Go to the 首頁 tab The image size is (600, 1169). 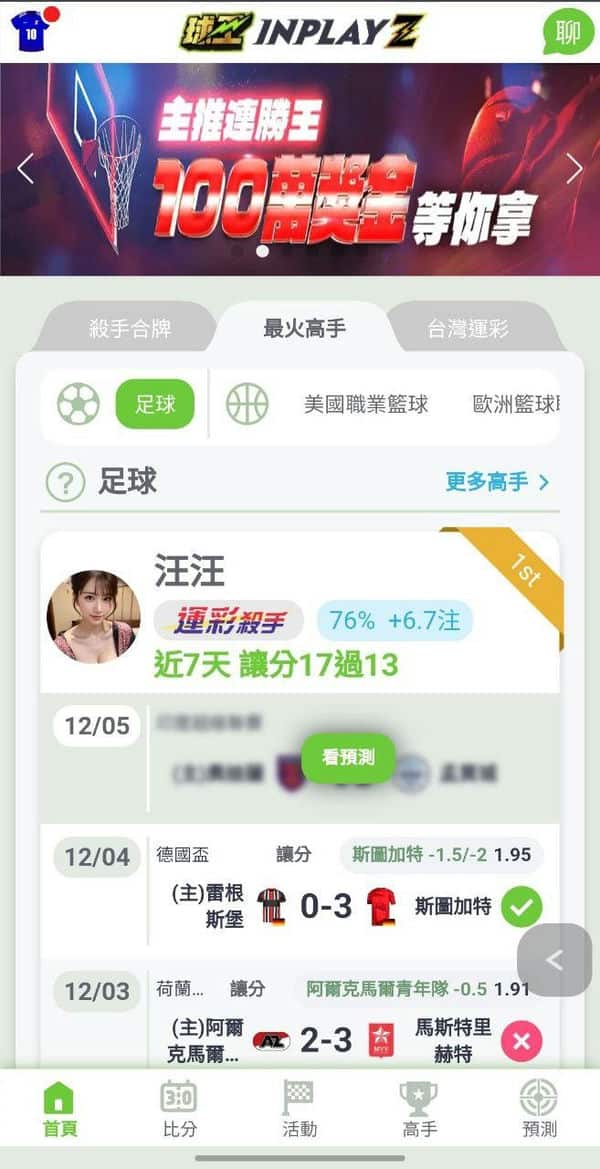[60, 1108]
